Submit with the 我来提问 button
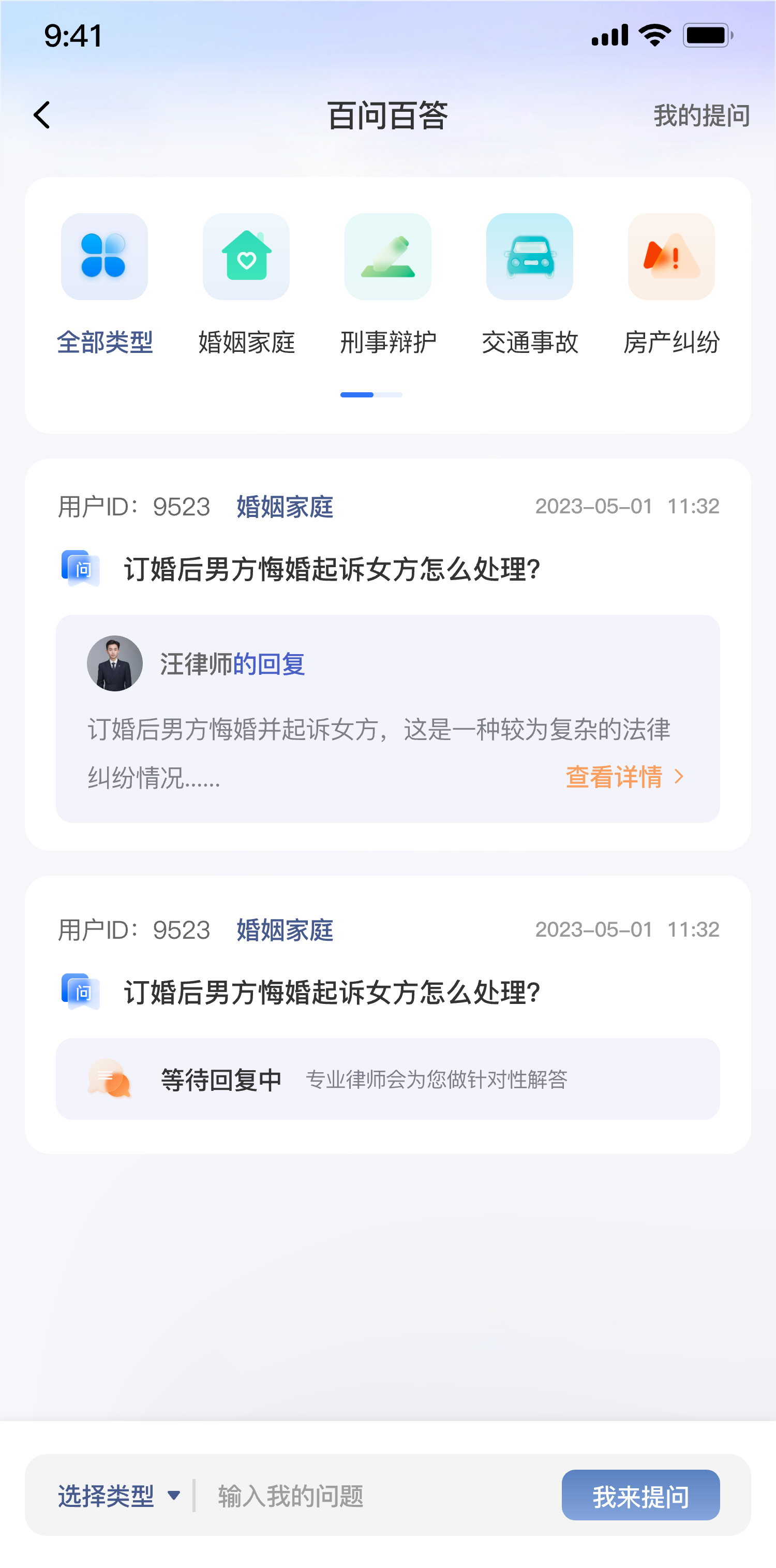Screen dimensions: 776x1568 pyautogui.click(x=640, y=1495)
